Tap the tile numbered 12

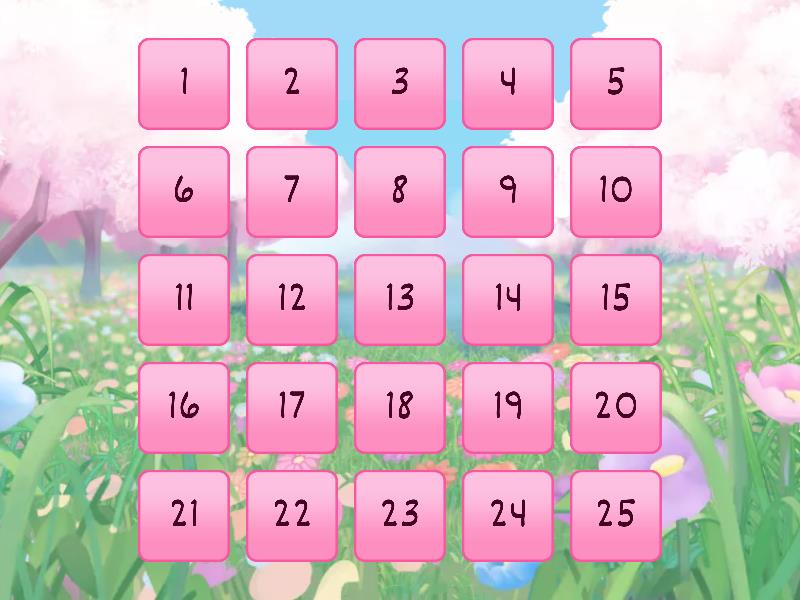coord(292,300)
